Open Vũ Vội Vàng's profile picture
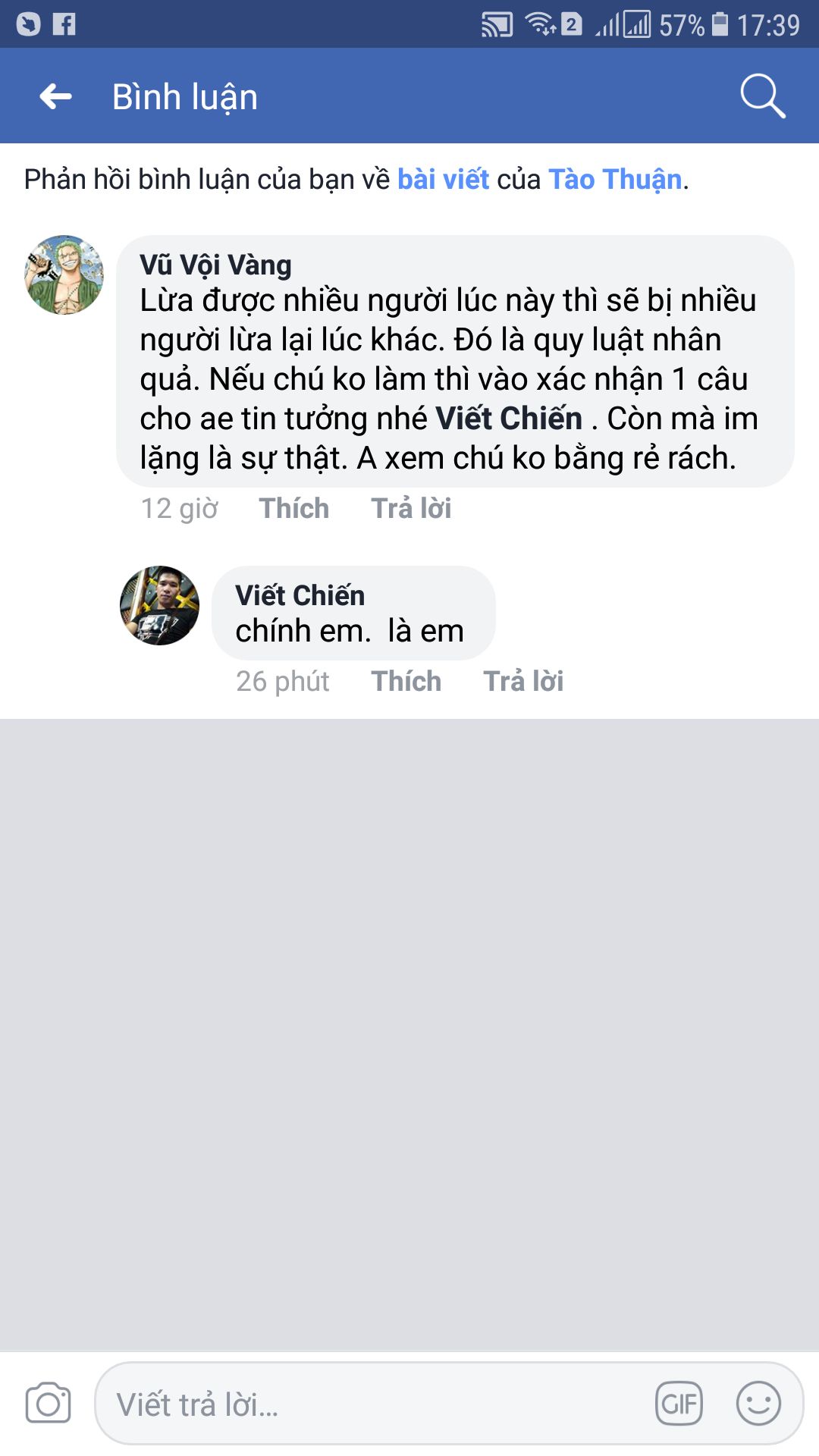The height and width of the screenshot is (1456, 819). (x=64, y=275)
